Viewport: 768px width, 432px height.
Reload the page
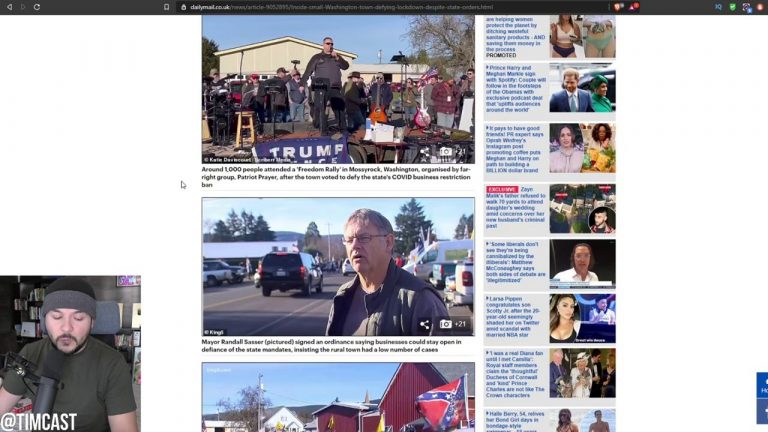point(37,6)
